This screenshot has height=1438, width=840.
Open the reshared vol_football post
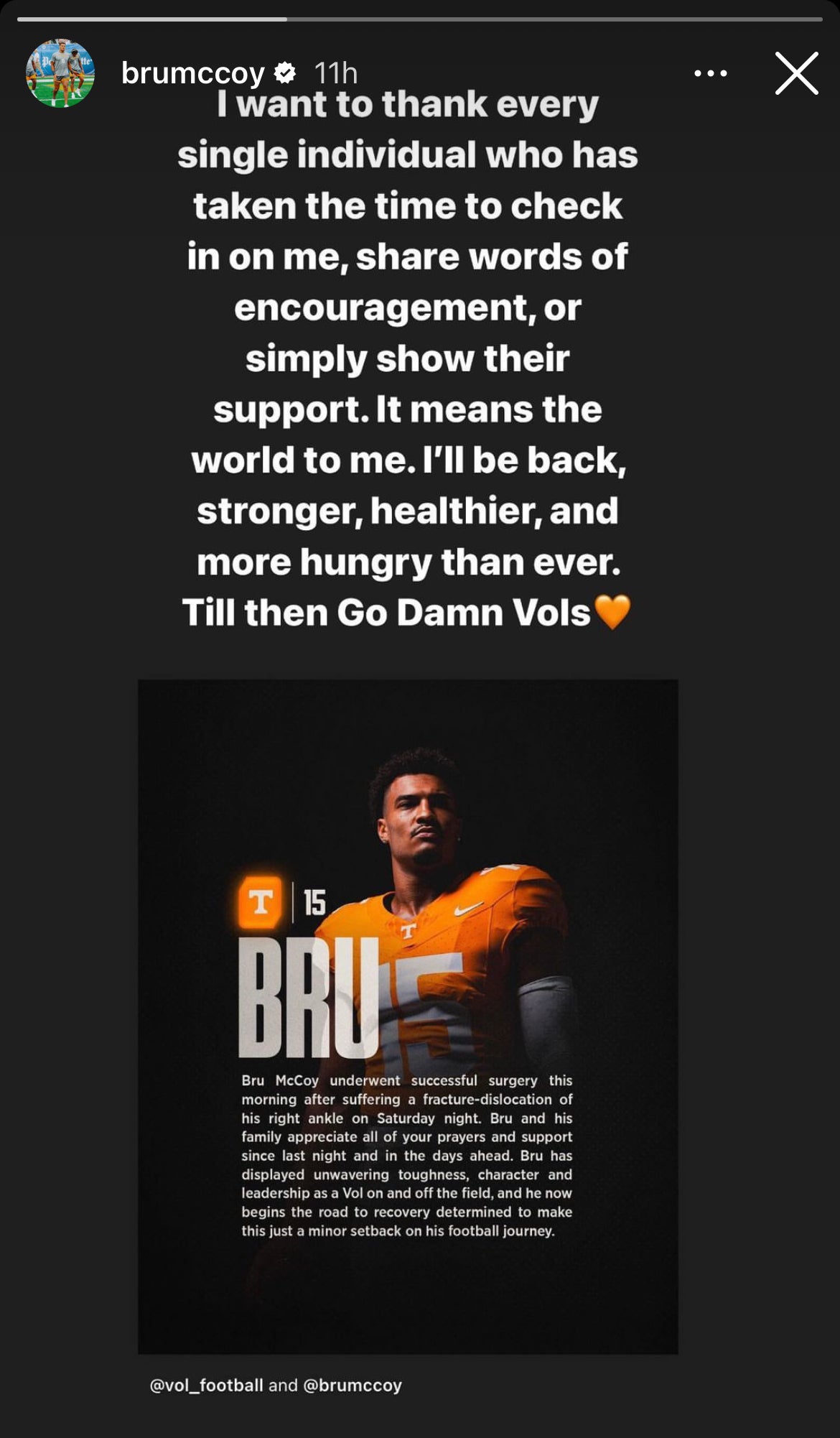[408, 1016]
